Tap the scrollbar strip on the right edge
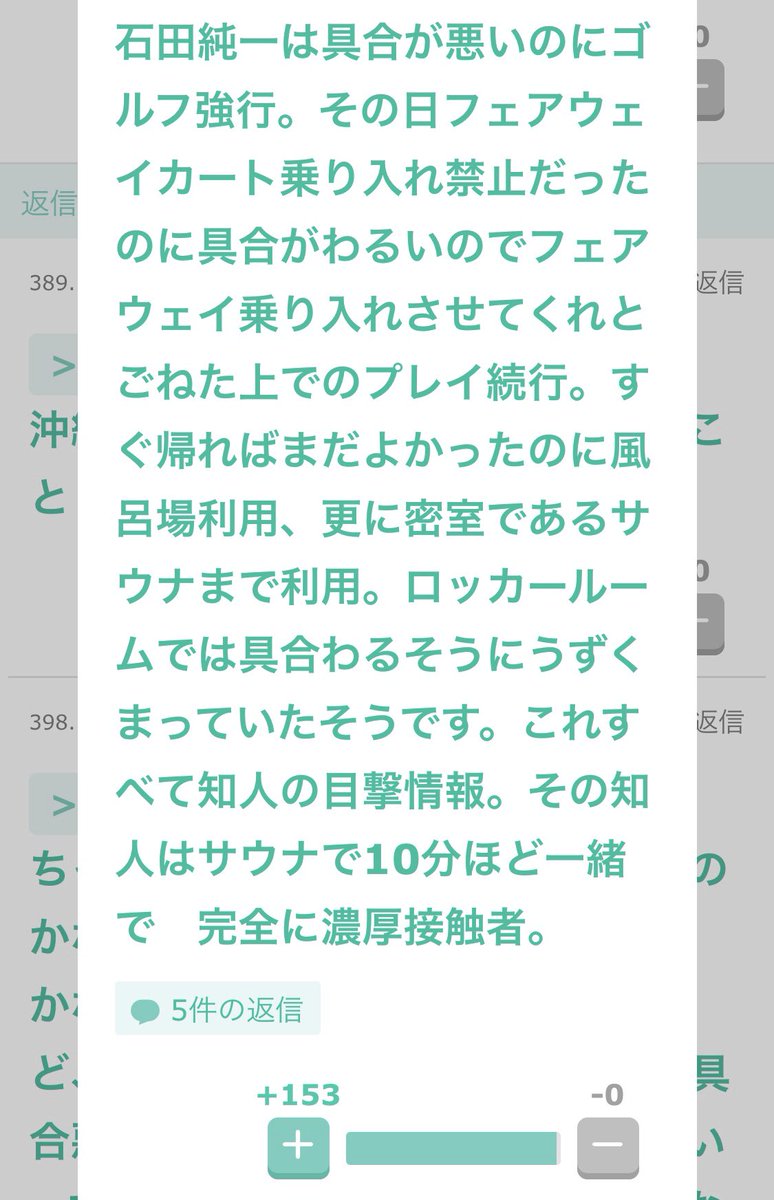 coord(766,600)
